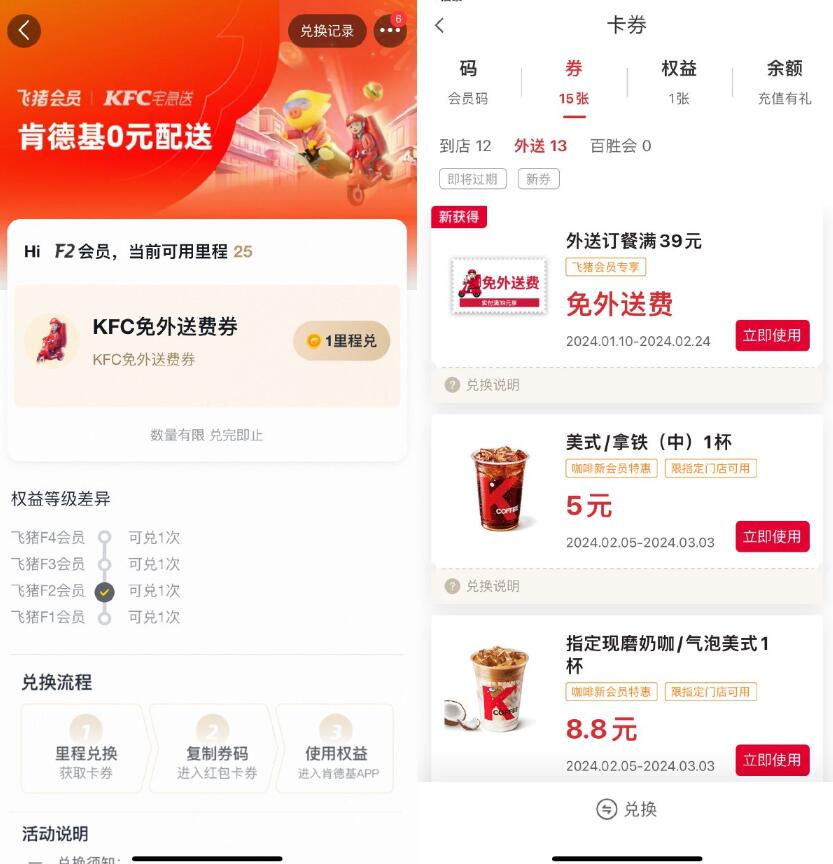Image resolution: width=833 pixels, height=864 pixels.
Task: Go back from the KFC 0元配送 page
Action: coord(24,30)
